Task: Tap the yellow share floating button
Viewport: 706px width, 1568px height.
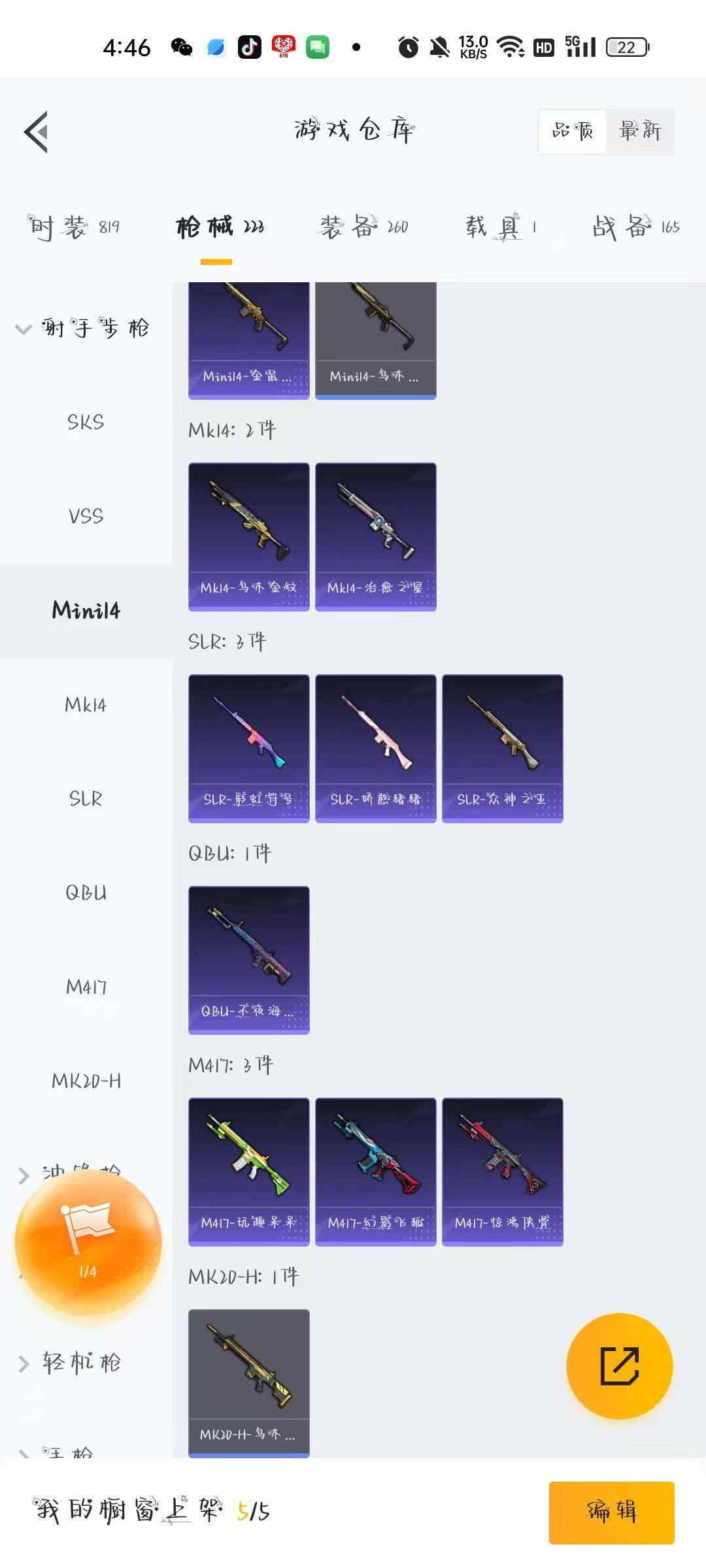Action: click(619, 1365)
